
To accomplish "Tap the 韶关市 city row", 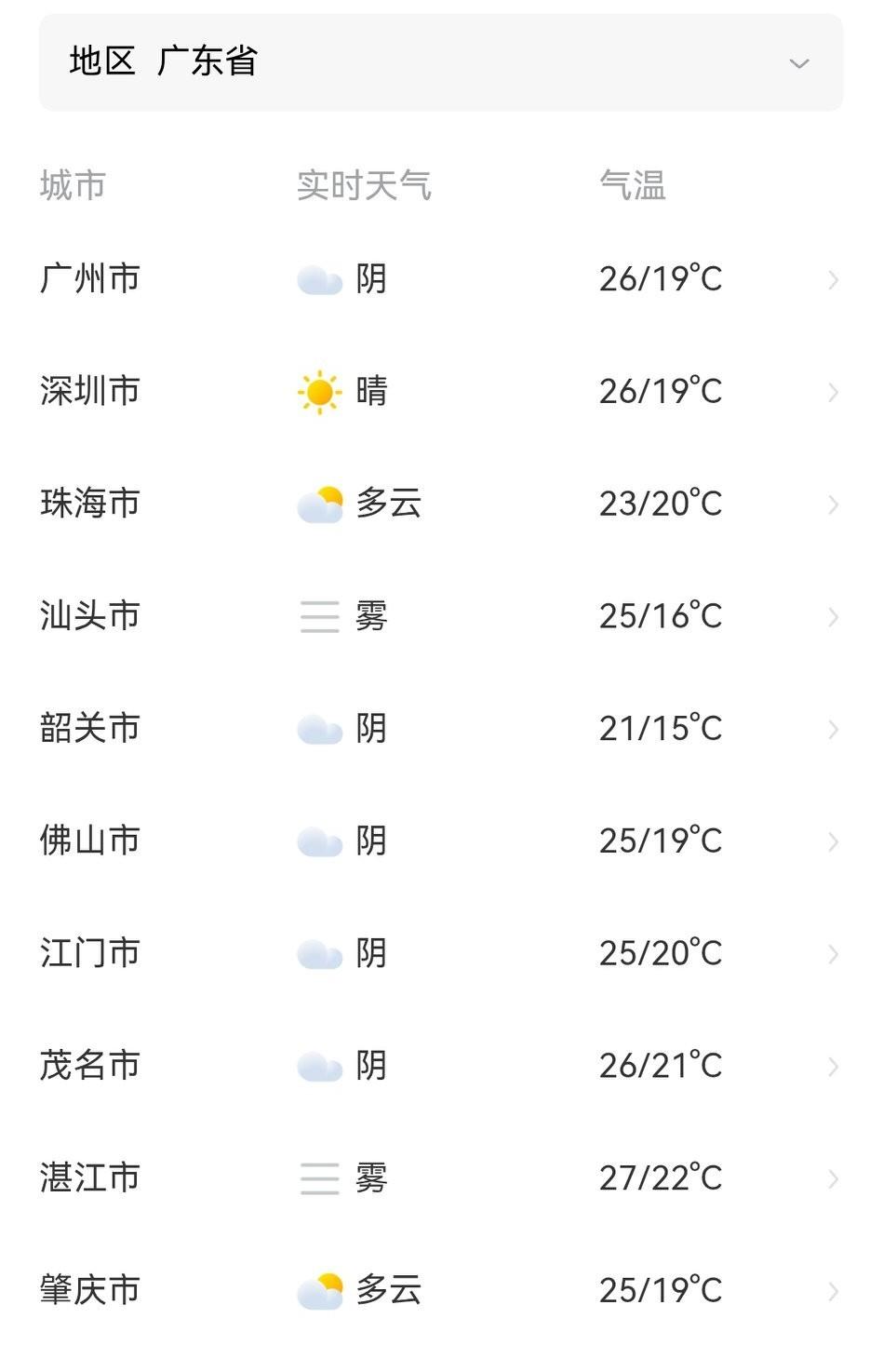I will [440, 729].
